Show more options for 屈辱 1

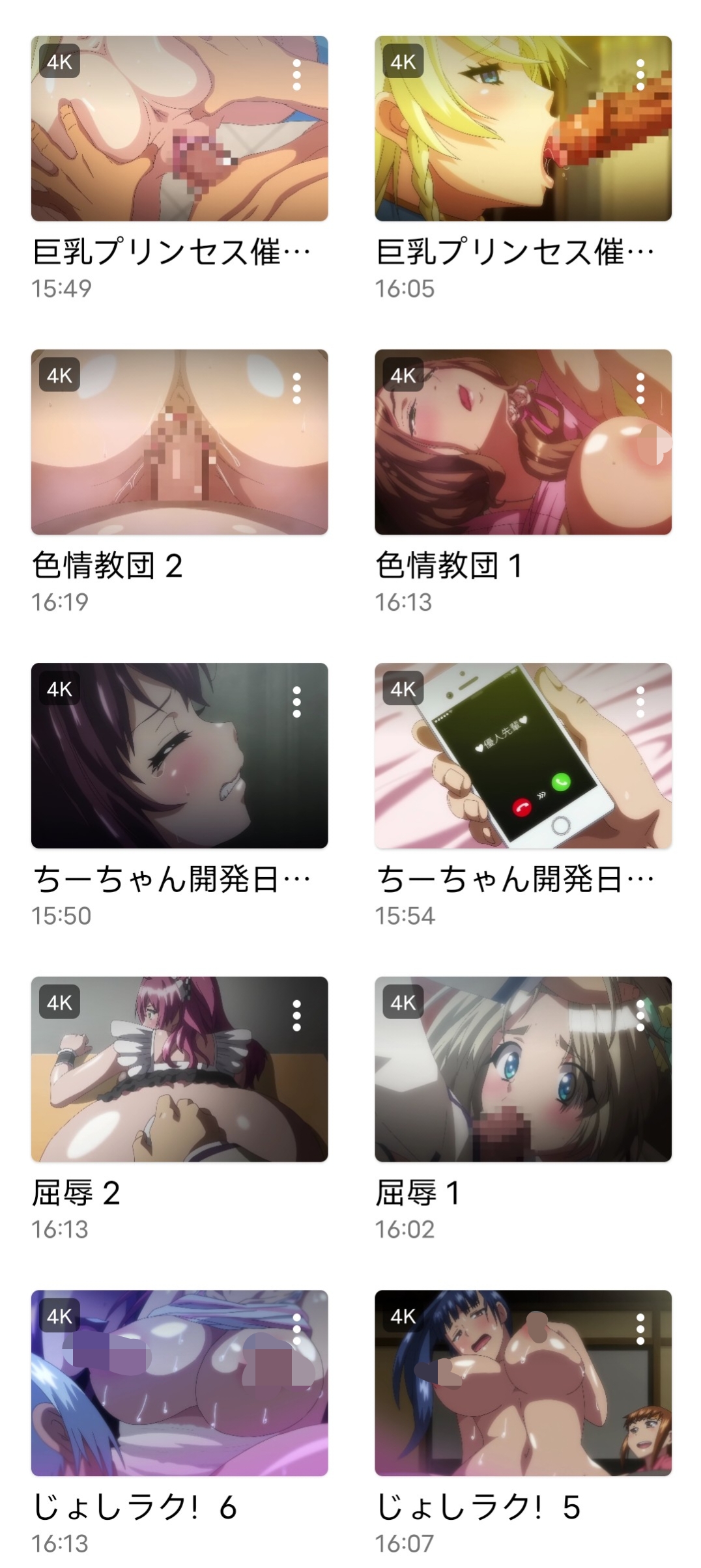click(640, 1015)
